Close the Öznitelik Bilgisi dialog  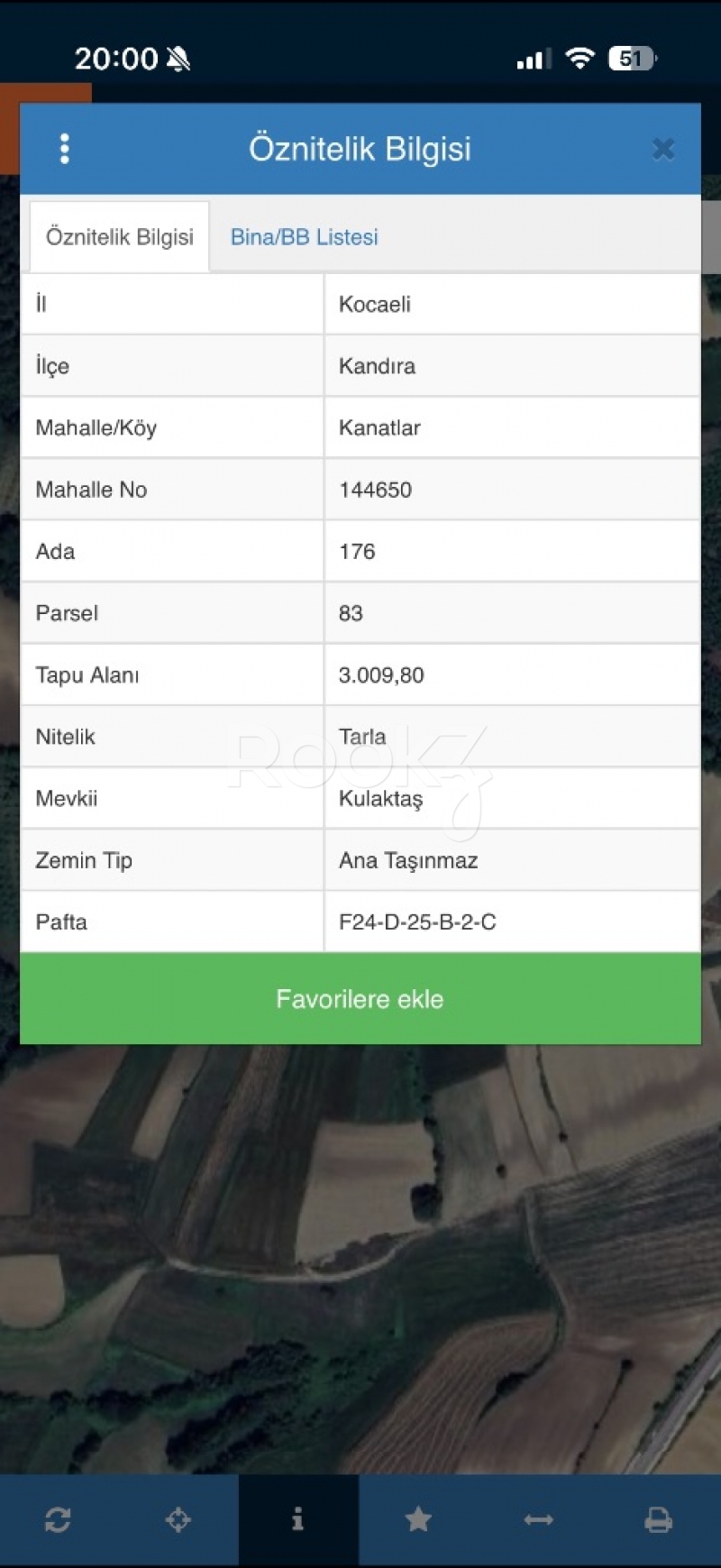point(663,149)
